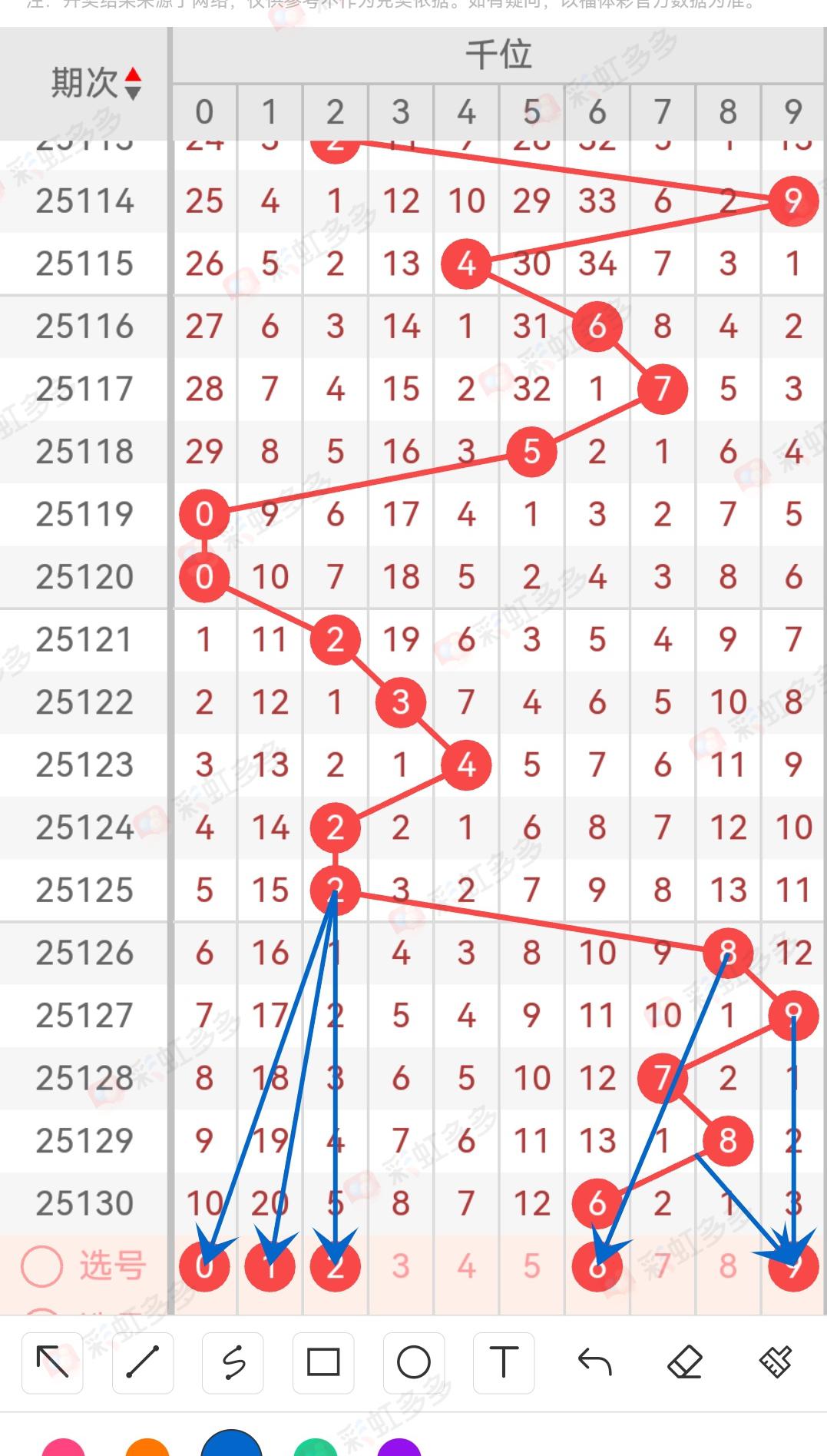Screen dimensions: 827x1456
Task: Tap the 选号 radio circle
Action: click(41, 1266)
